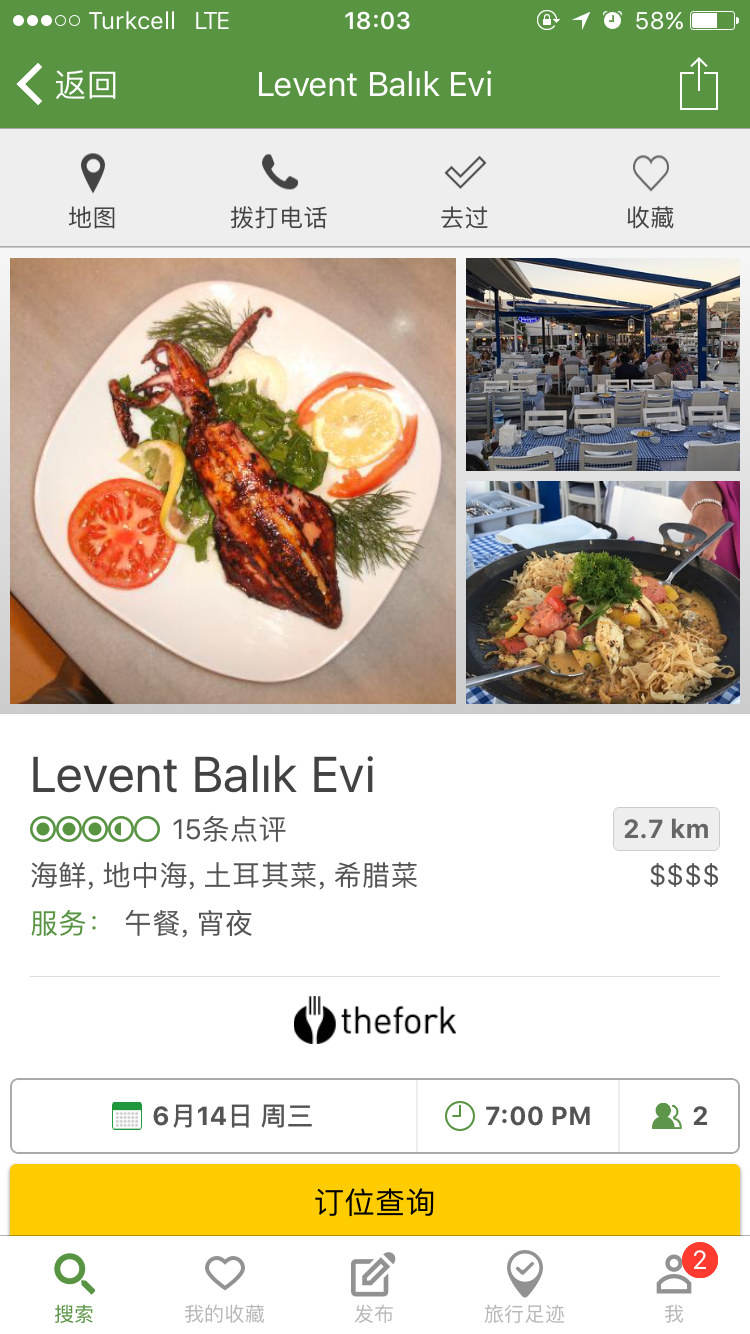This screenshot has height=1334, width=750.
Task: Open the 15条点评 reviews
Action: tap(229, 829)
